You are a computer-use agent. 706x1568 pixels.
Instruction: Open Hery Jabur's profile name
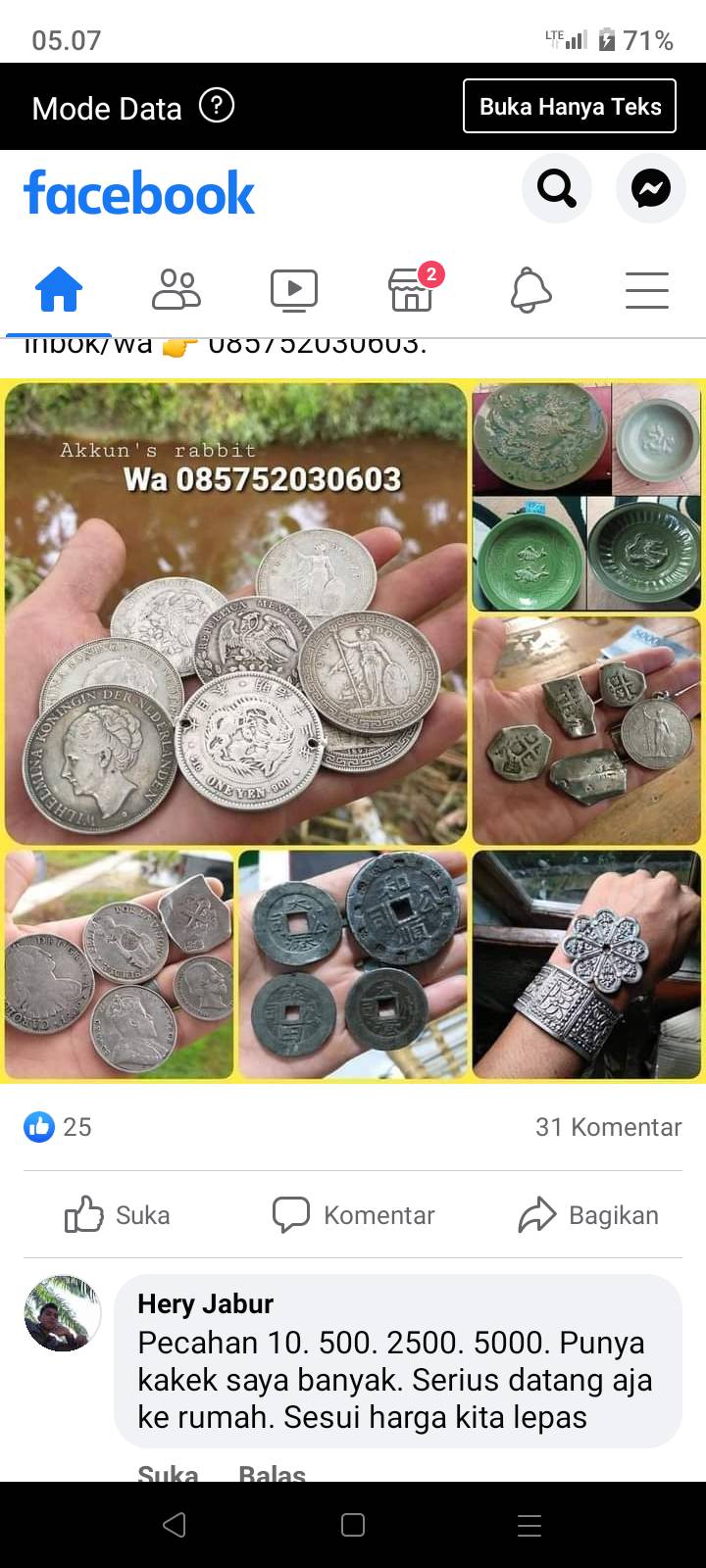(x=205, y=1303)
